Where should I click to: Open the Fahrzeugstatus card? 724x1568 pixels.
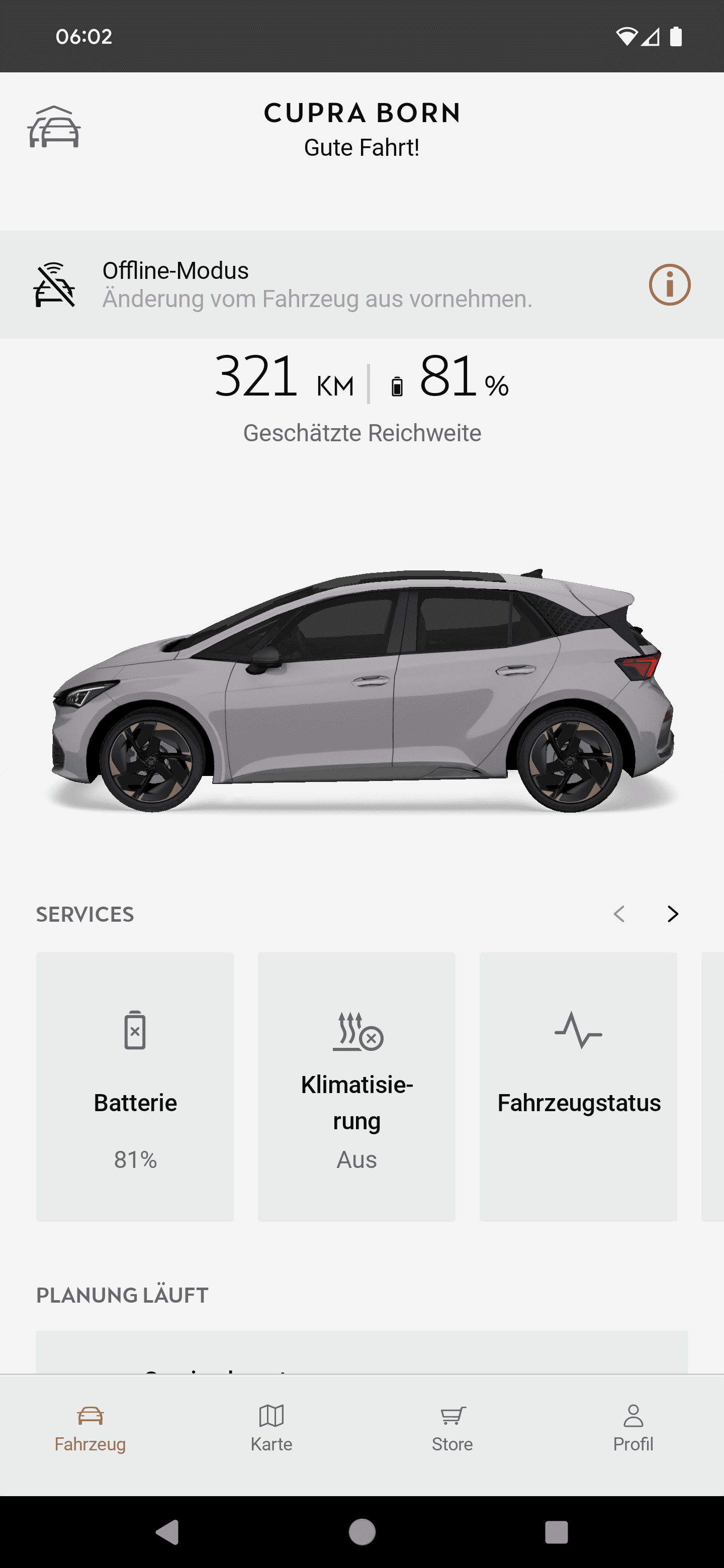click(578, 1086)
